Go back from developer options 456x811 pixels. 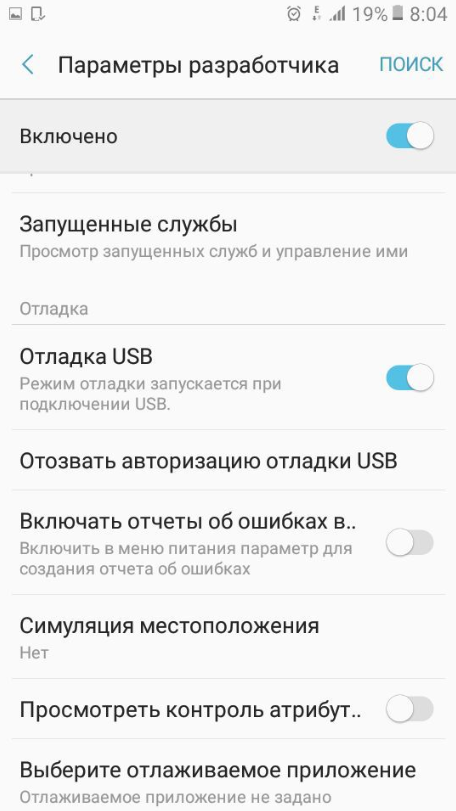(27, 65)
